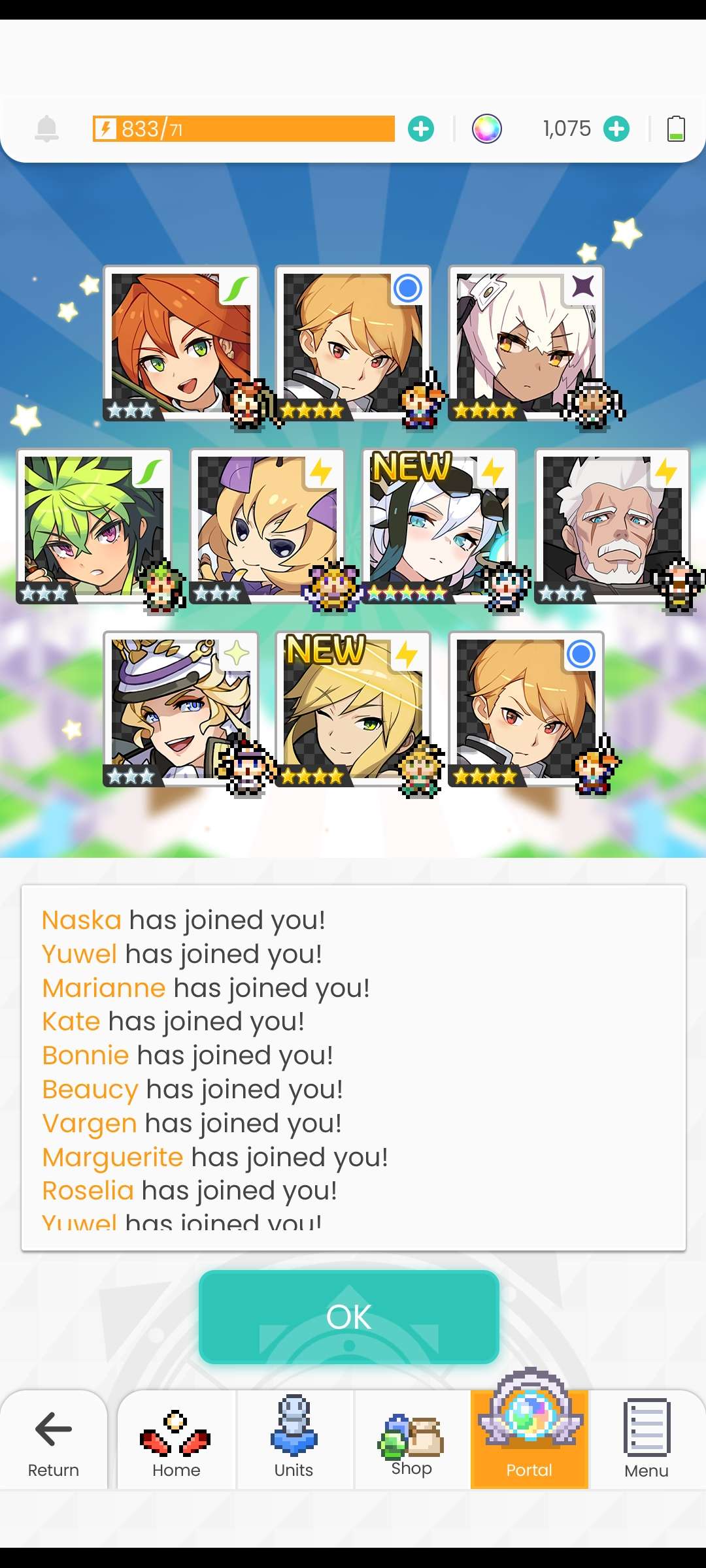This screenshot has width=706, height=1568.
Task: Select the Return navigation item
Action: 52,1444
